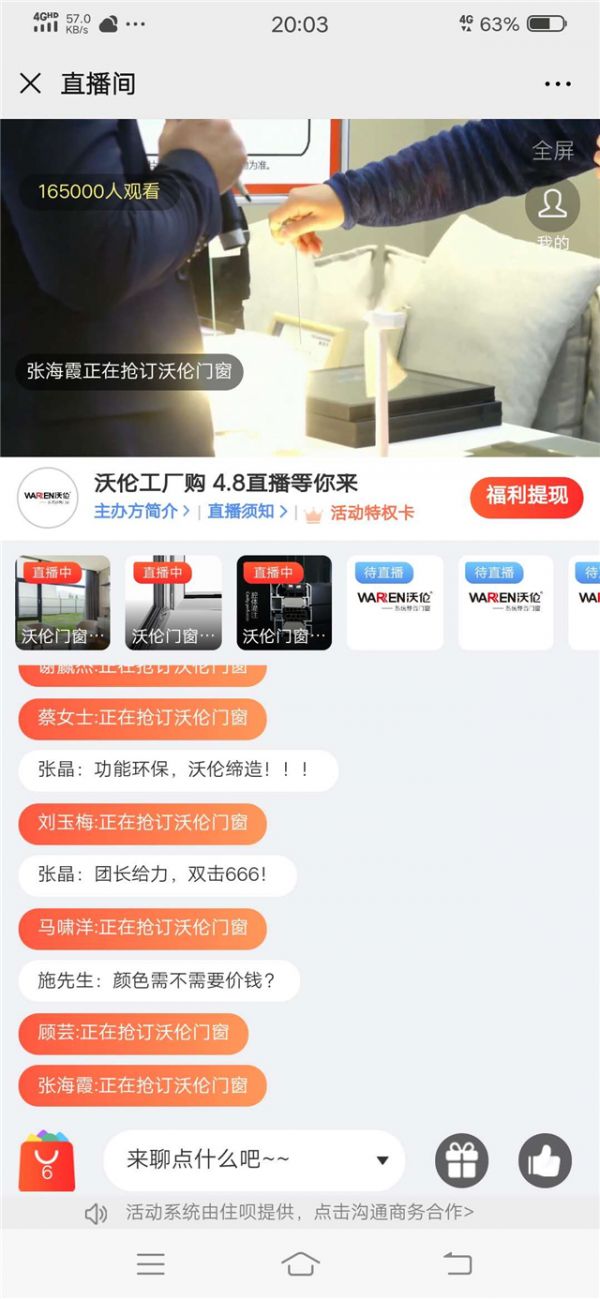View the 直播须知 link
The image size is (600, 1299).
coord(247,512)
